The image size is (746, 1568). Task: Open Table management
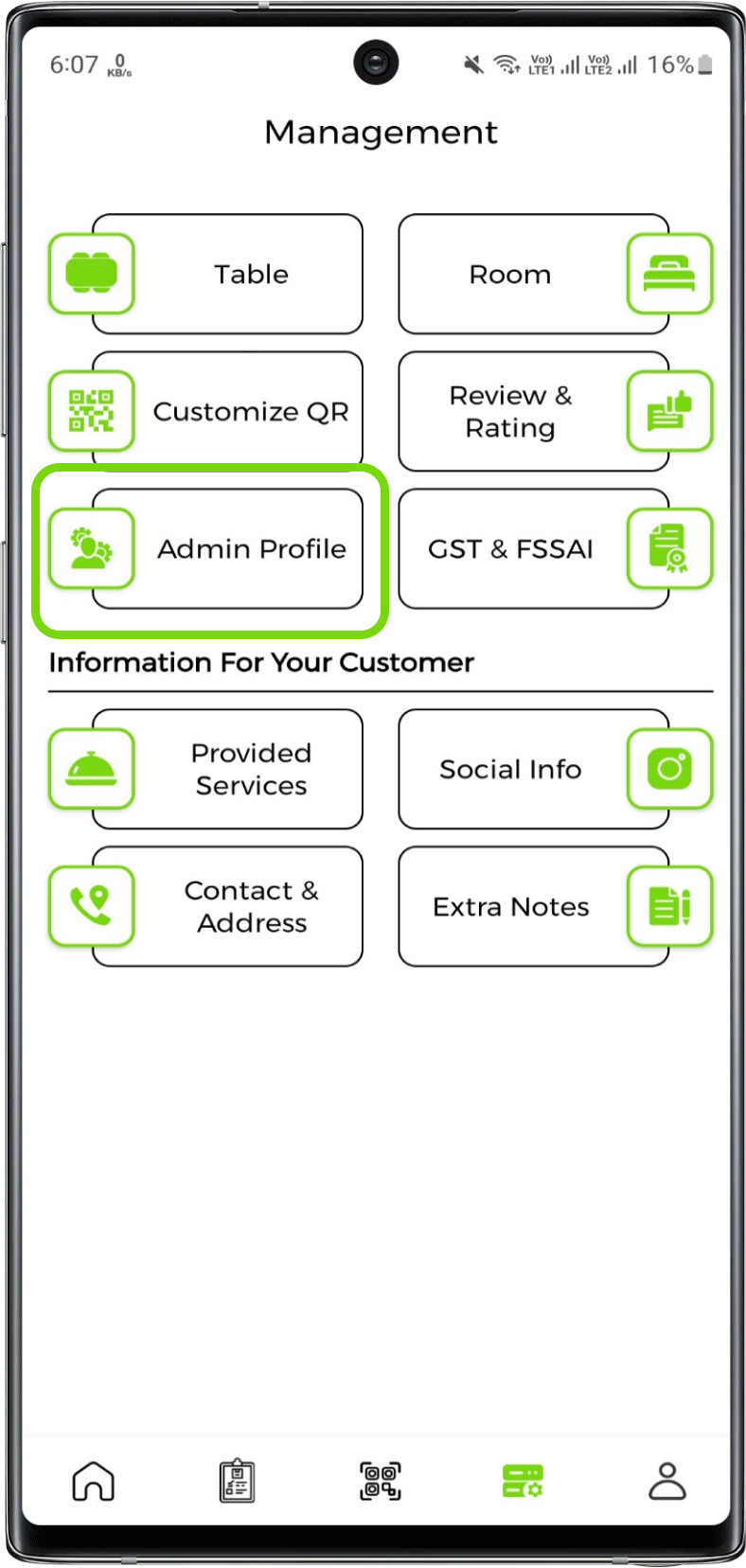tap(227, 274)
